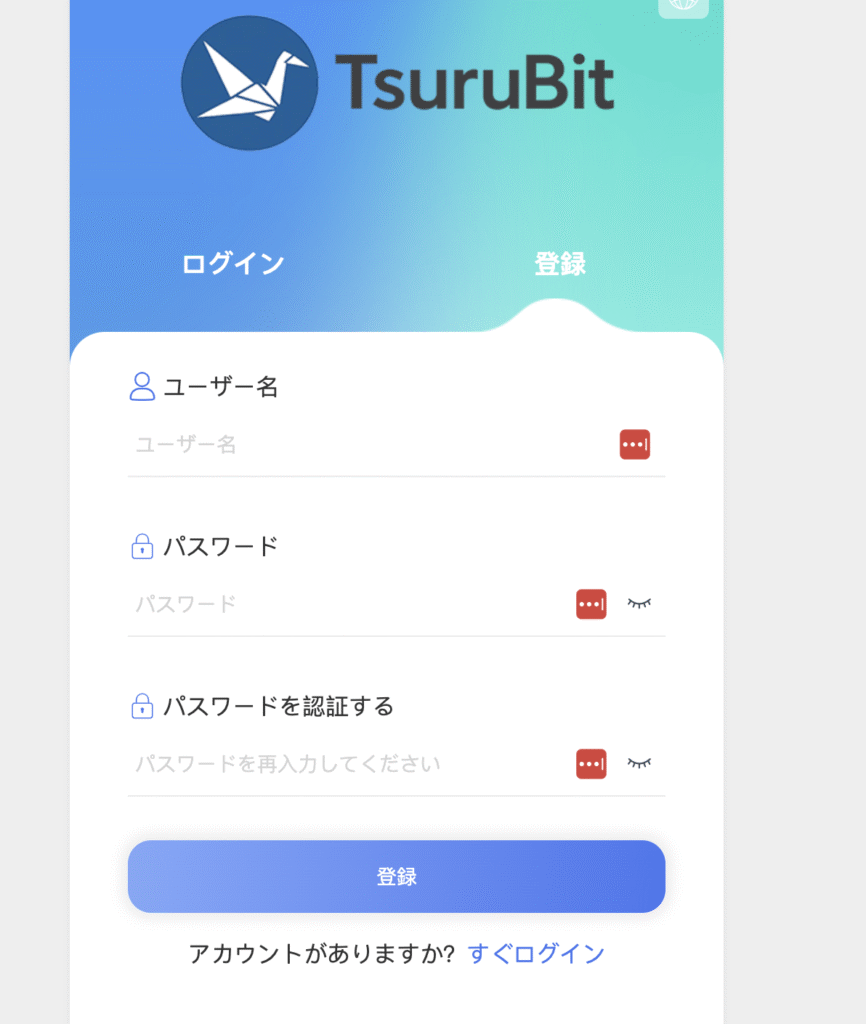866x1024 pixels.
Task: Reveal the password confirmation field text
Action: tap(639, 764)
